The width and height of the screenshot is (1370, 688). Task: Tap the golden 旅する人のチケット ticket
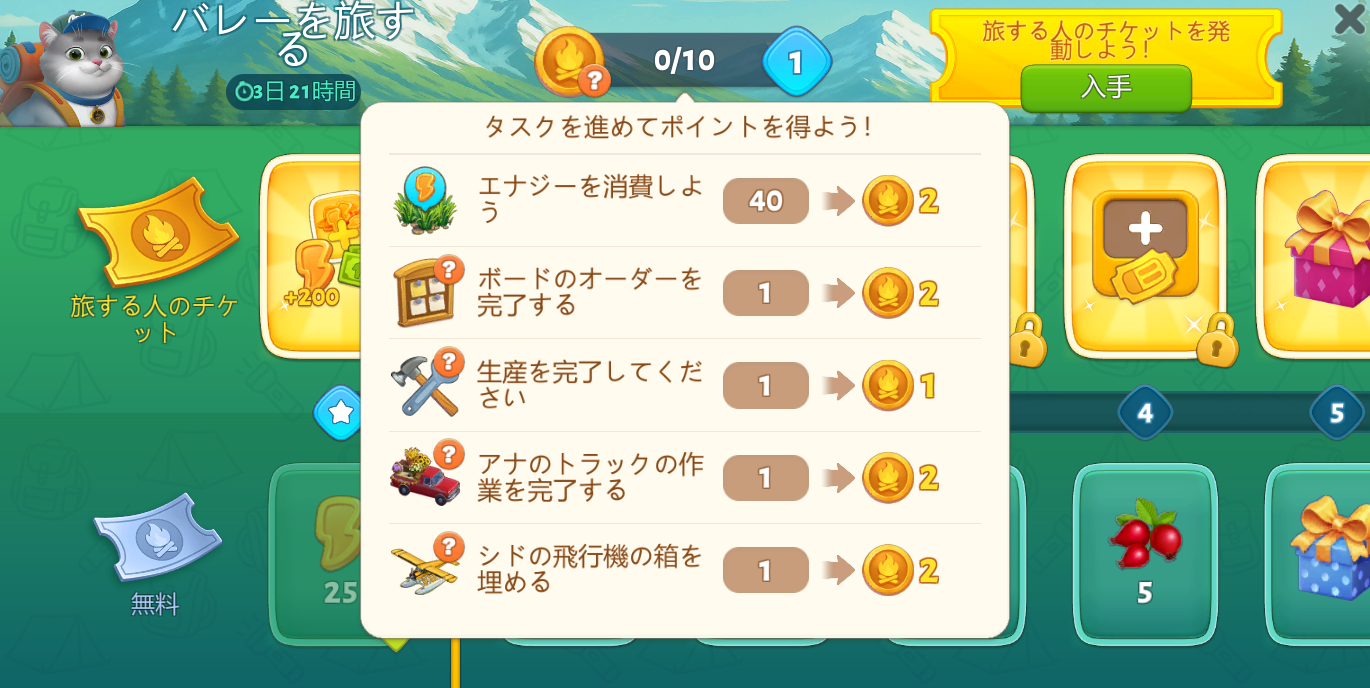point(158,233)
